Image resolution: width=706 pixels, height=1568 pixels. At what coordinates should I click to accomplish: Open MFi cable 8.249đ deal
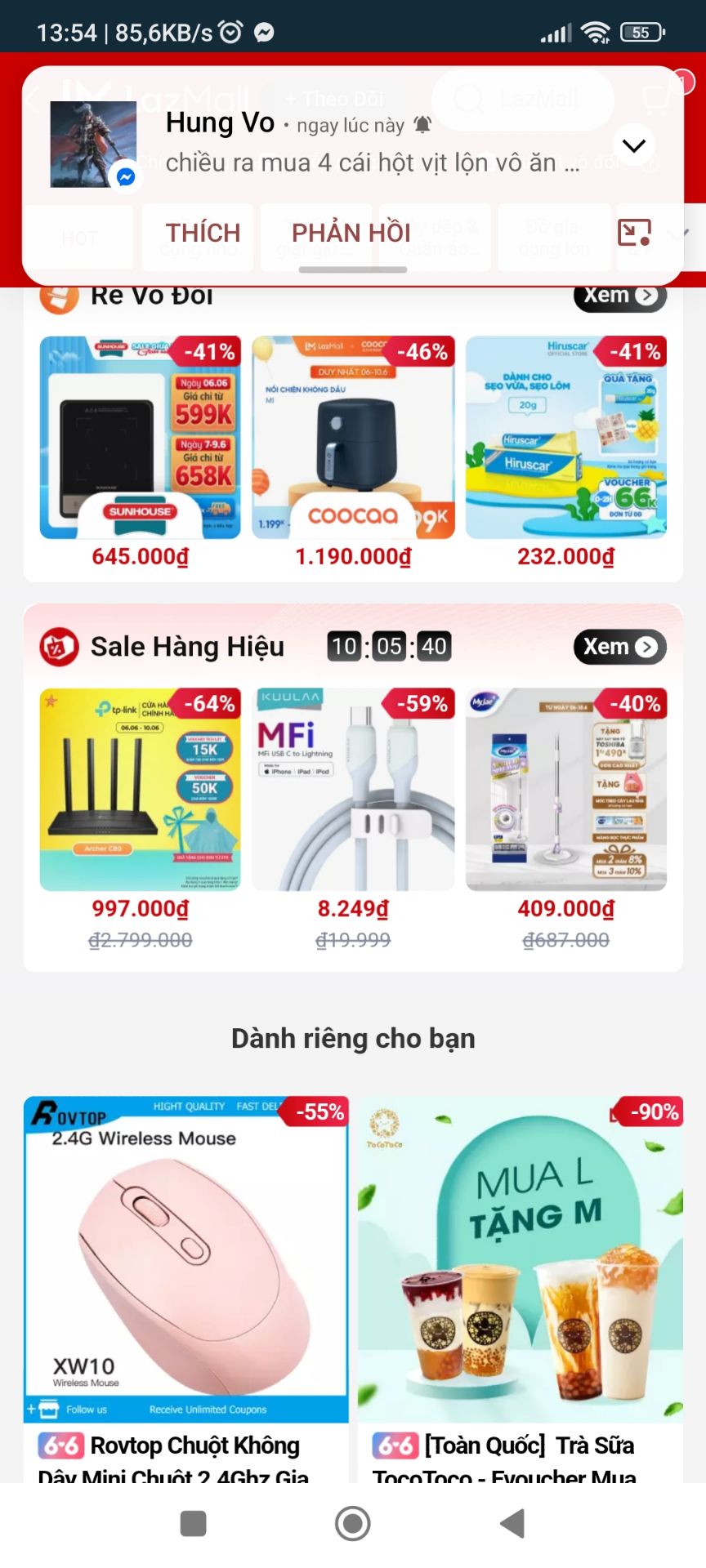click(353, 790)
